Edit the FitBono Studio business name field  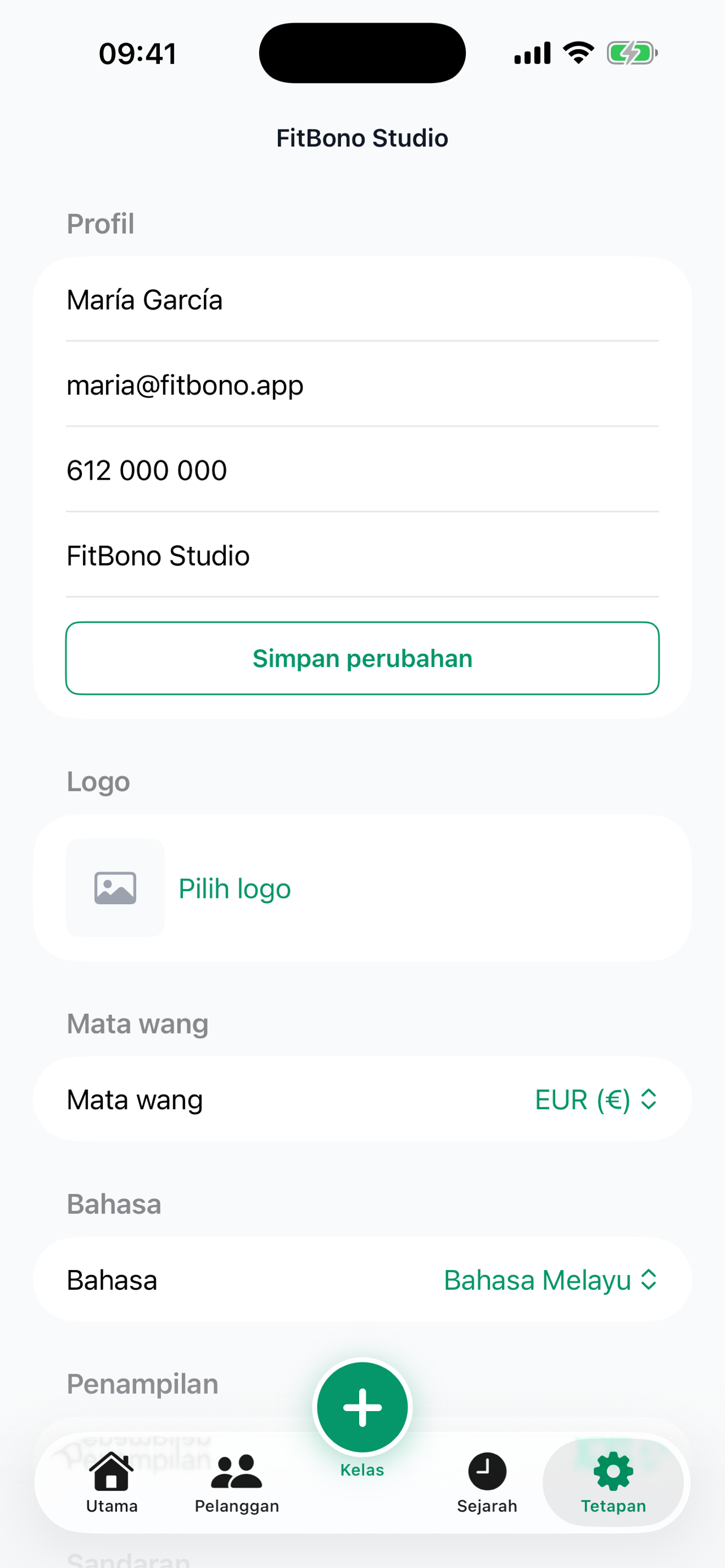[361, 556]
